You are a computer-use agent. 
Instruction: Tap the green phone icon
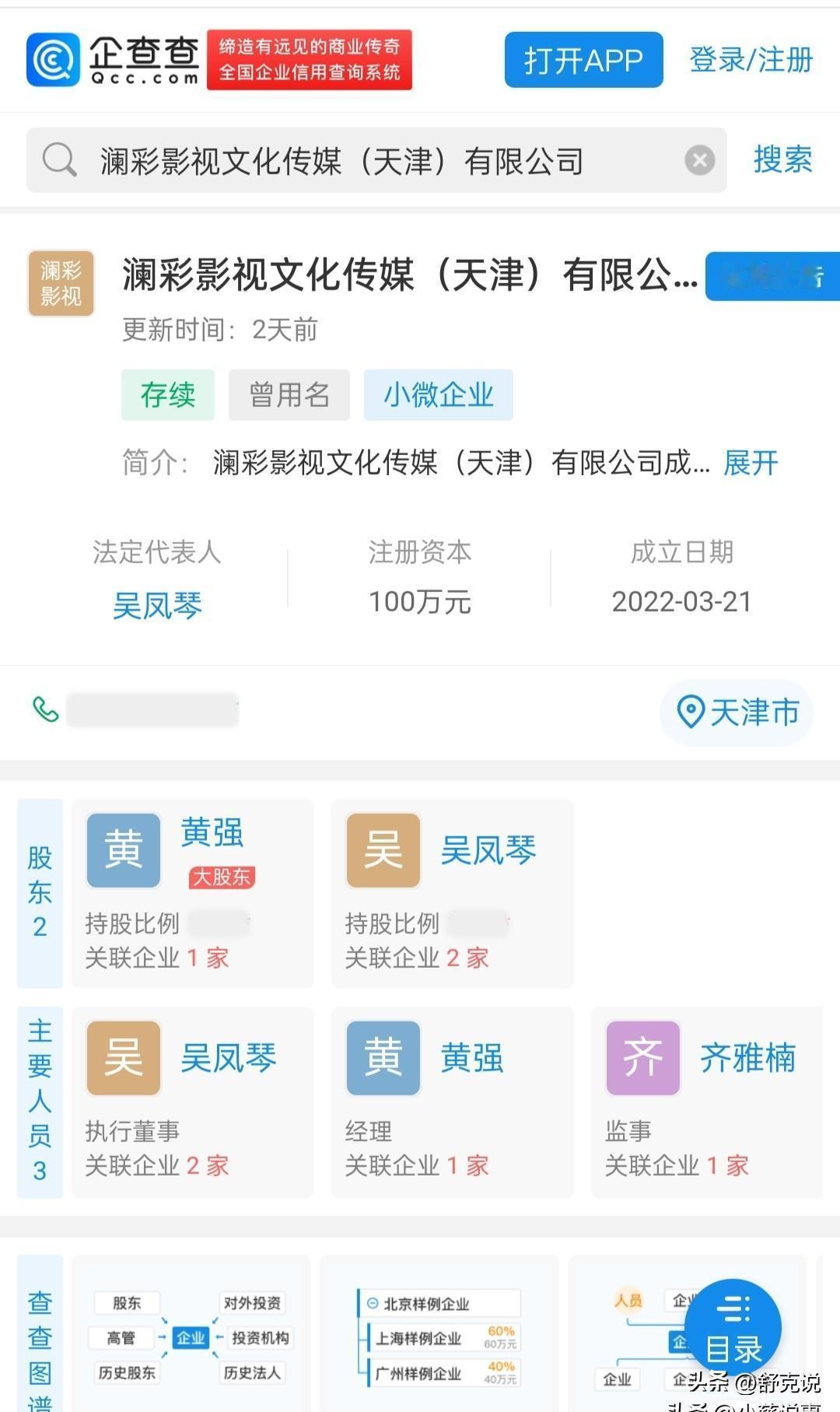(45, 710)
